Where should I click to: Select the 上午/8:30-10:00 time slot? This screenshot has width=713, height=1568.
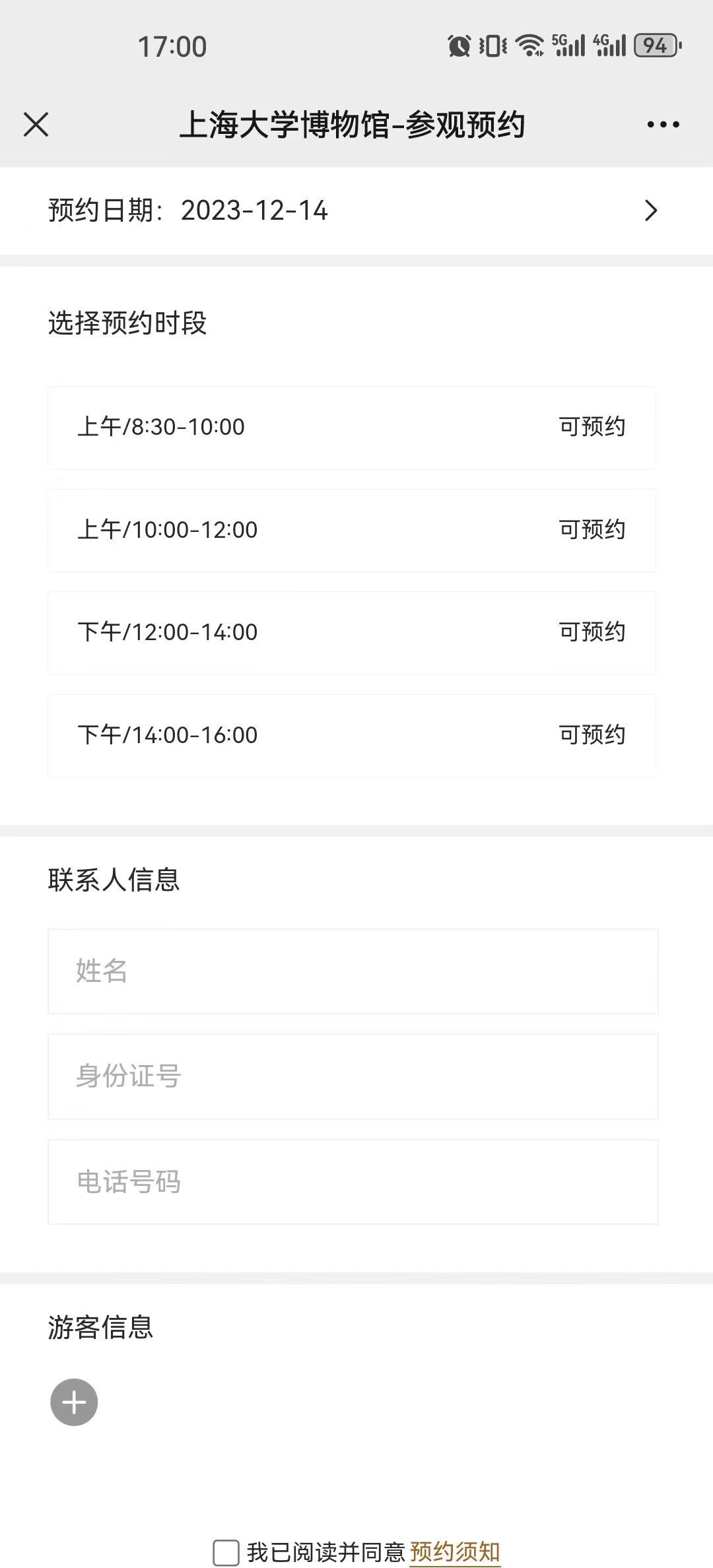(x=351, y=428)
